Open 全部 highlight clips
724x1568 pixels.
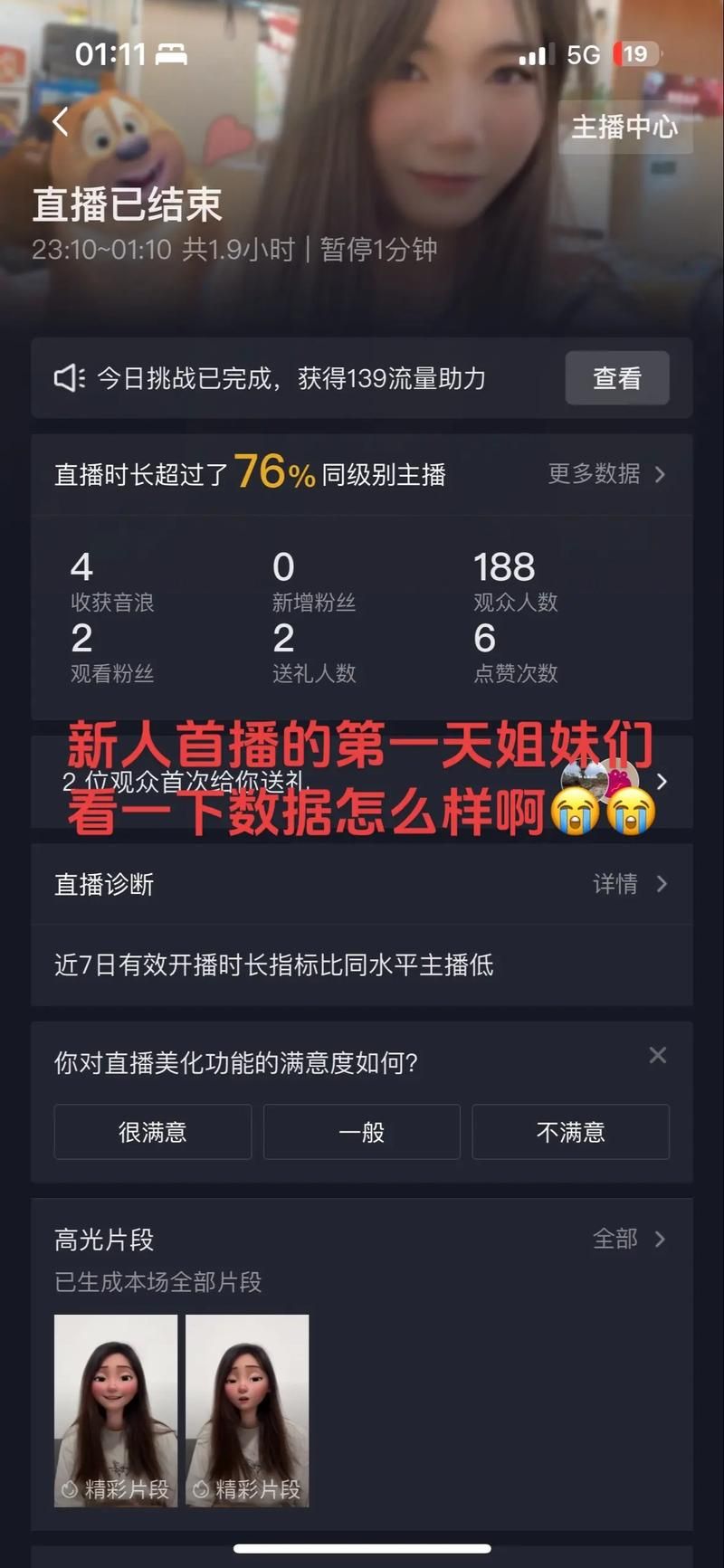click(x=629, y=1239)
